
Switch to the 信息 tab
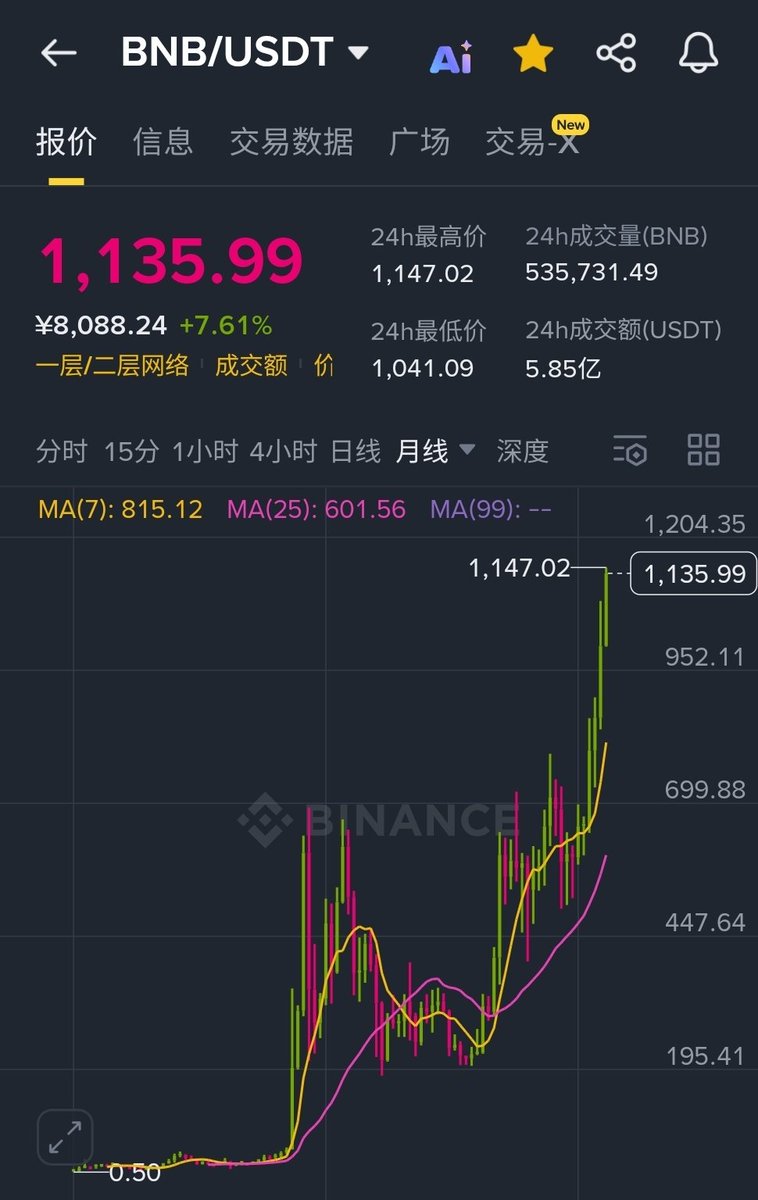click(163, 142)
